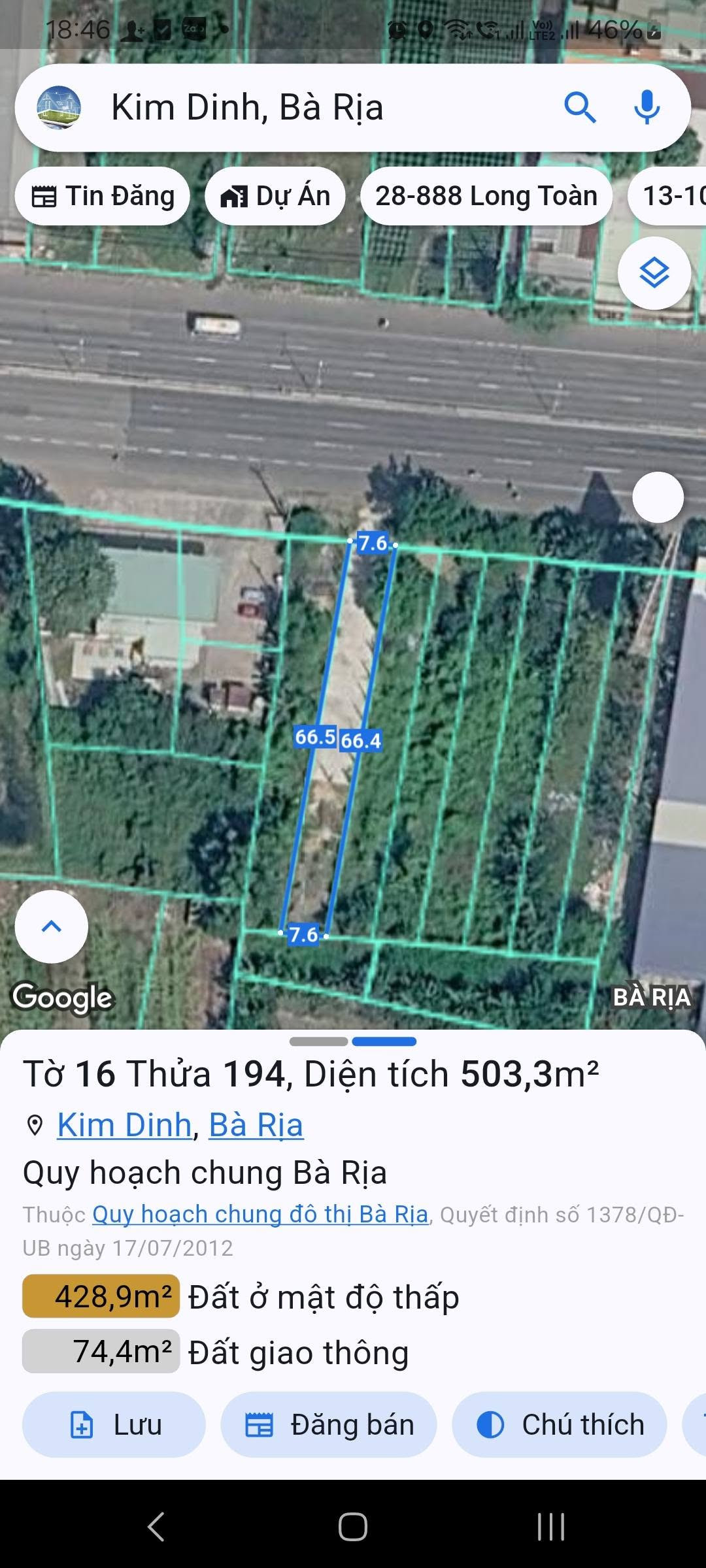Screen dimensions: 706x1568
Task: Open the Bà Rịa location link
Action: (x=256, y=1125)
